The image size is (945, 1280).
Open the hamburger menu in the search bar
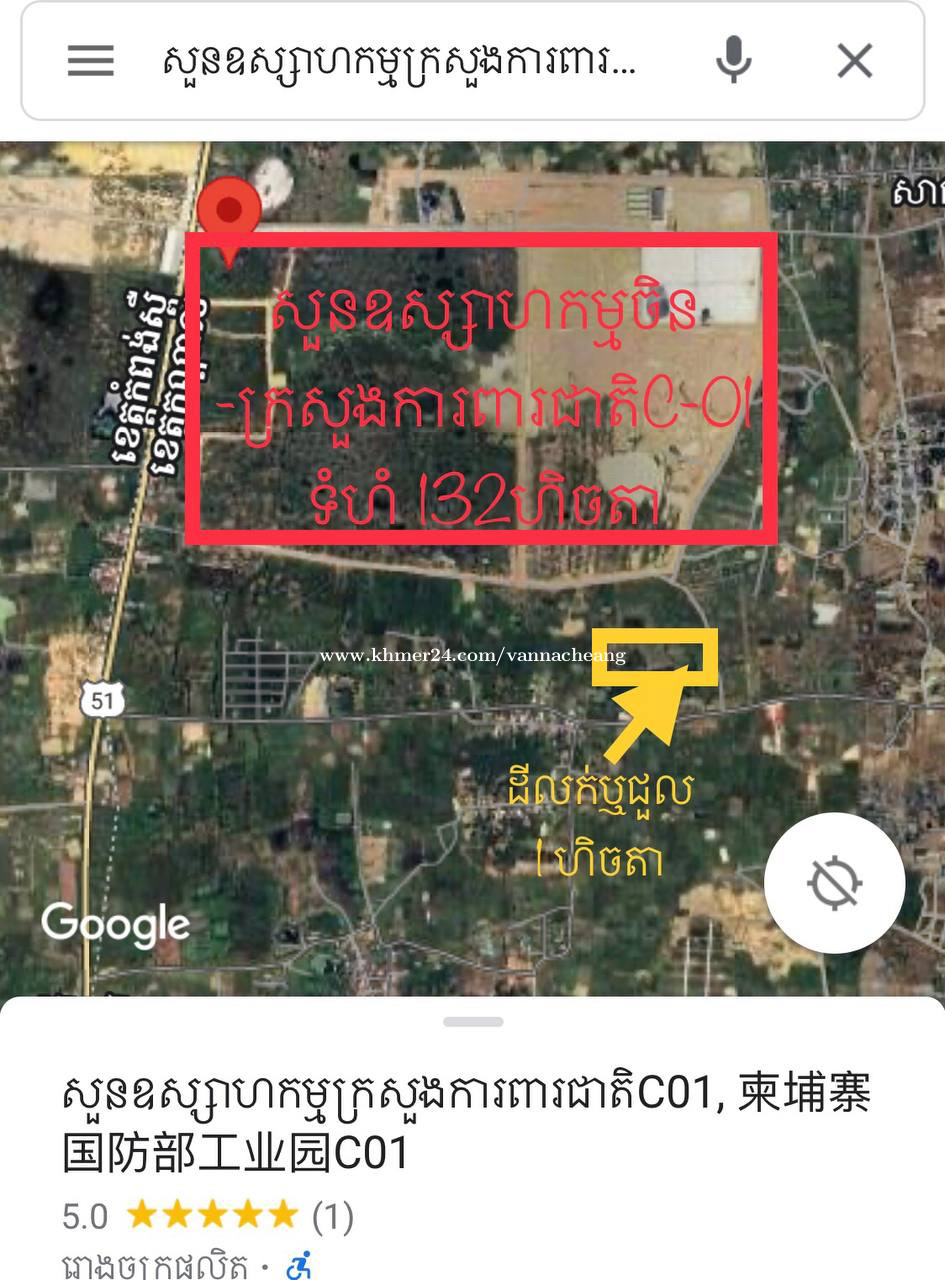pos(90,62)
